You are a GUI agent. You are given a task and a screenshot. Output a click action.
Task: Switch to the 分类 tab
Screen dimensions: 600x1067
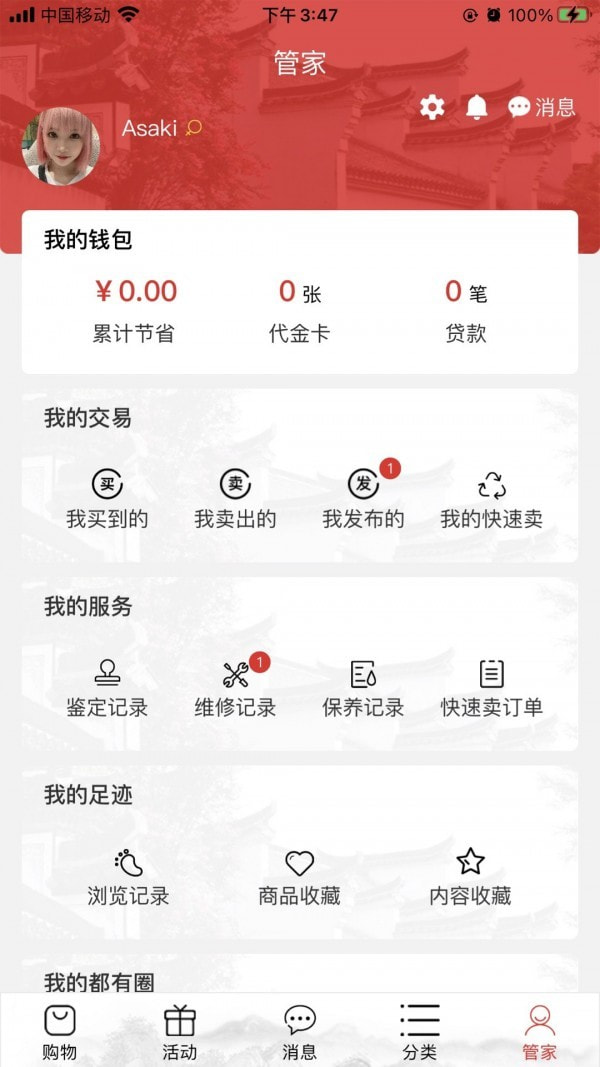click(420, 1031)
